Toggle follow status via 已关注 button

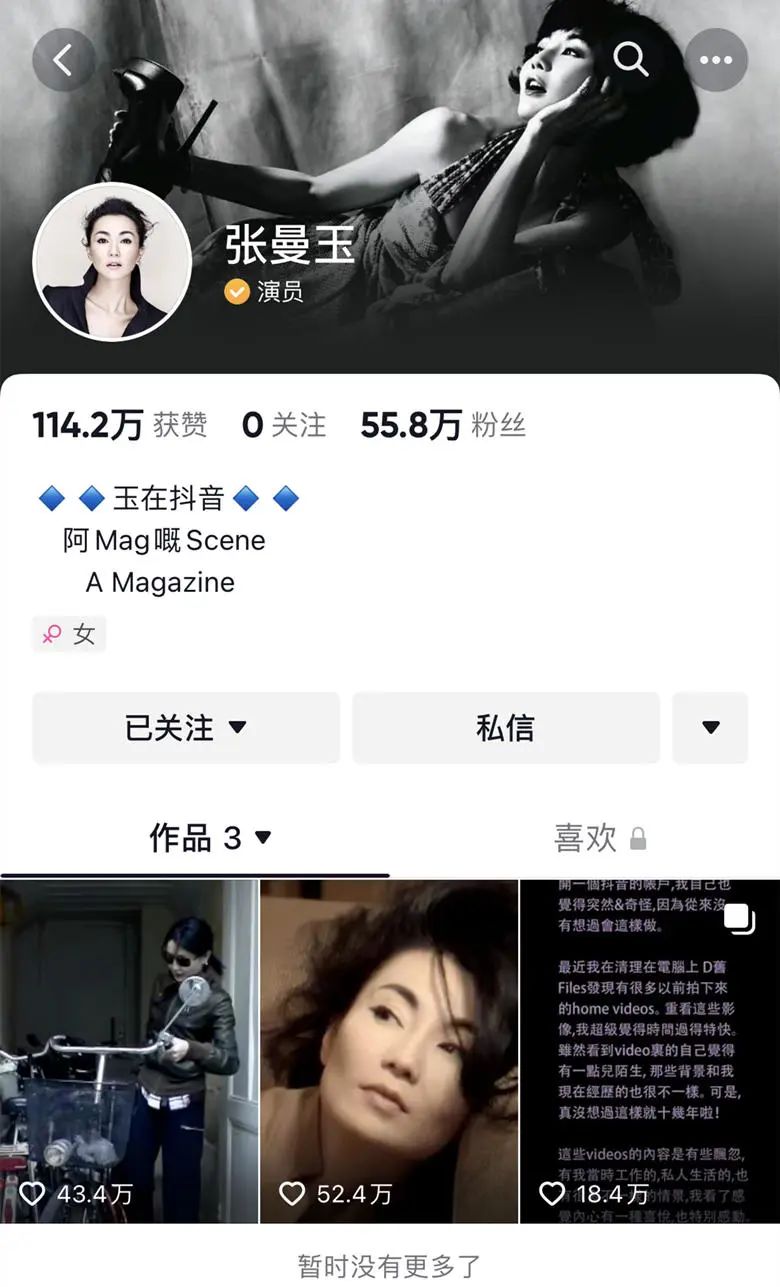[x=170, y=728]
